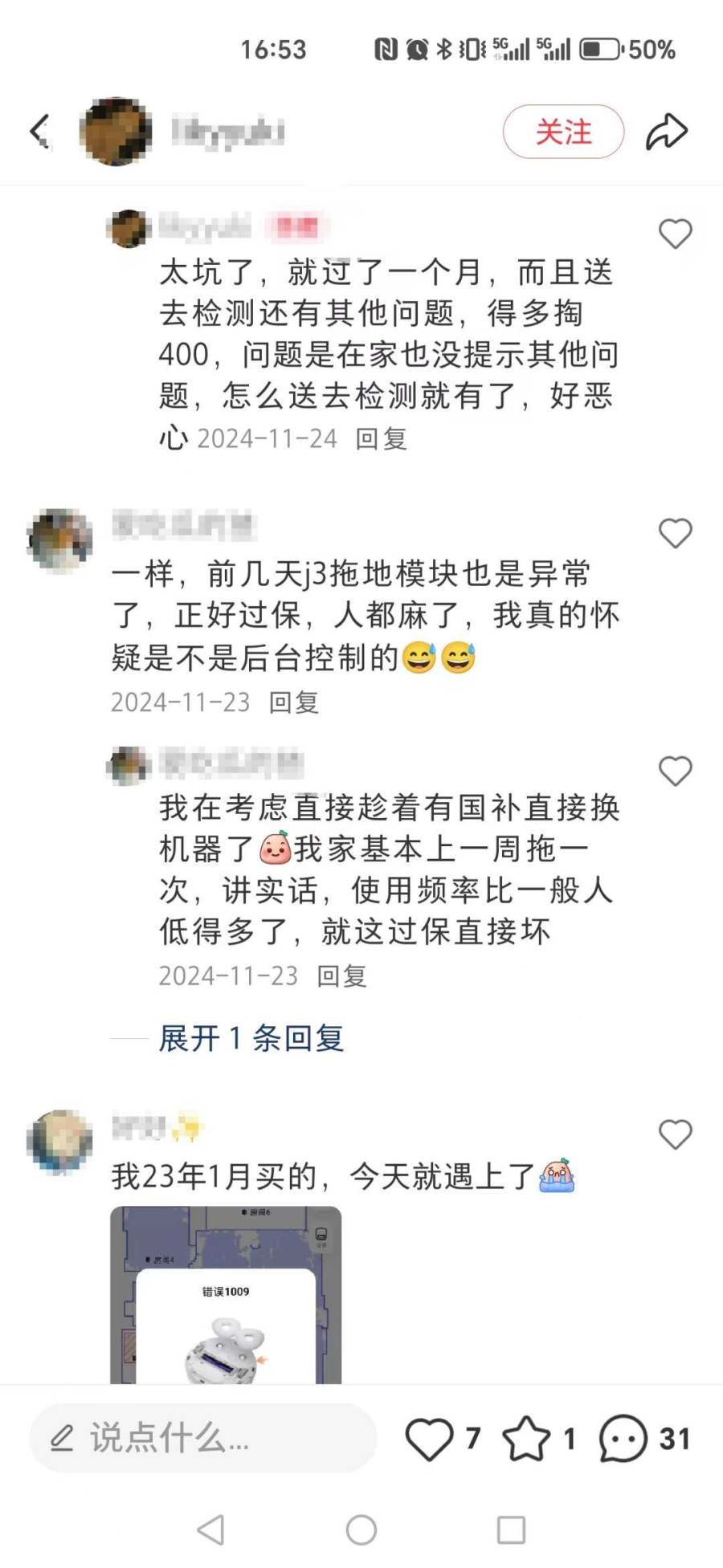This screenshot has height=1568, width=723.
Task: Like the comment starting with 太坑了
Action: pos(675,234)
